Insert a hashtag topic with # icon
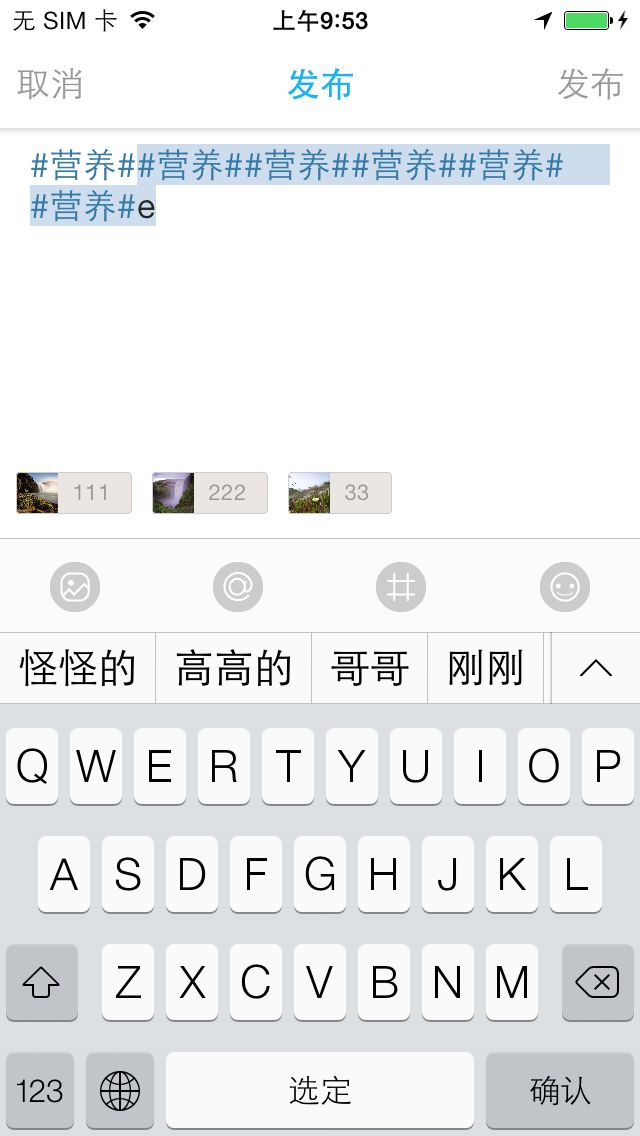The width and height of the screenshot is (640, 1136). [x=401, y=587]
